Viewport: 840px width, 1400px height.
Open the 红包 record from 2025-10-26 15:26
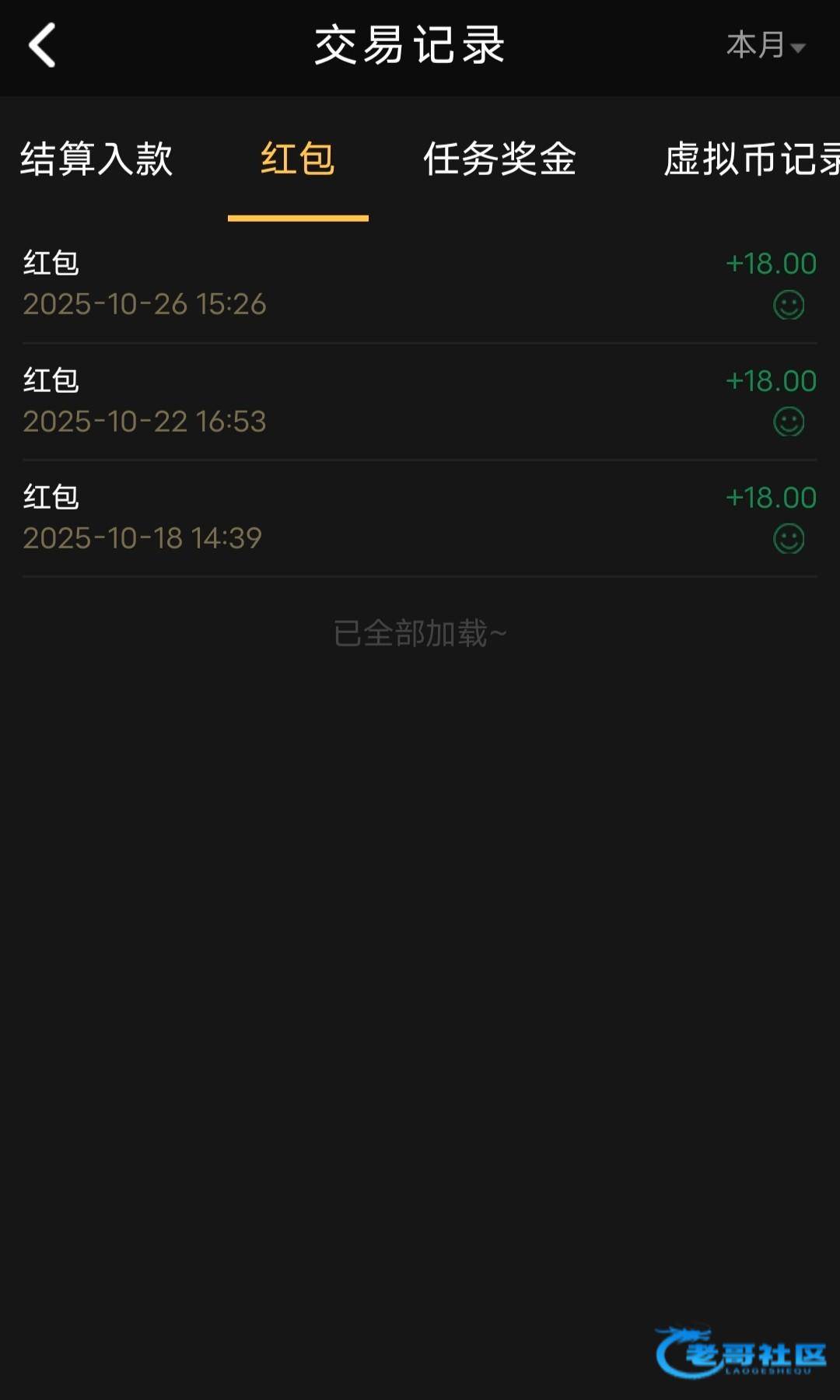(x=420, y=284)
